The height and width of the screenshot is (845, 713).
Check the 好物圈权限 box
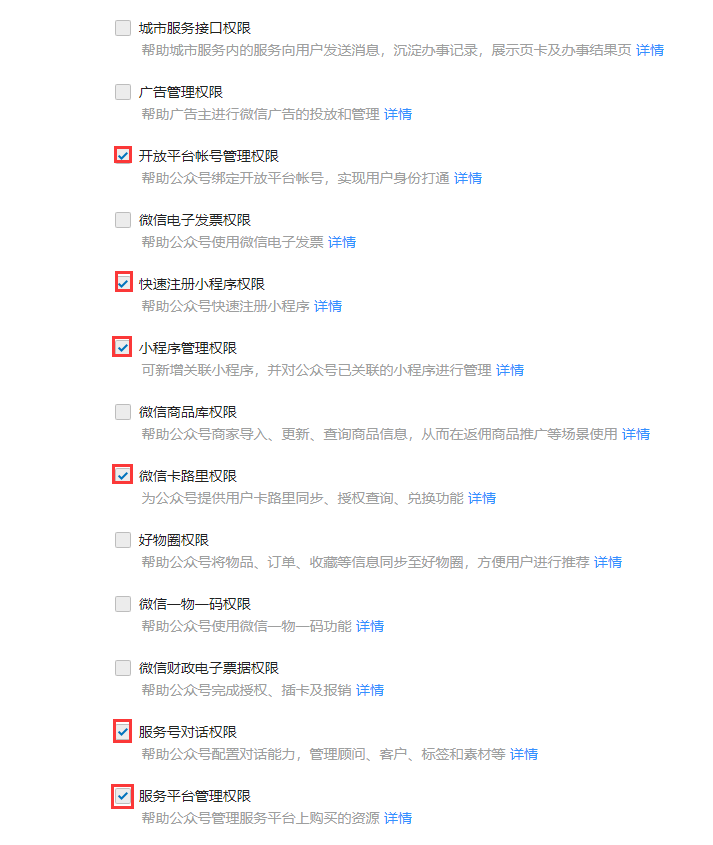pos(123,540)
